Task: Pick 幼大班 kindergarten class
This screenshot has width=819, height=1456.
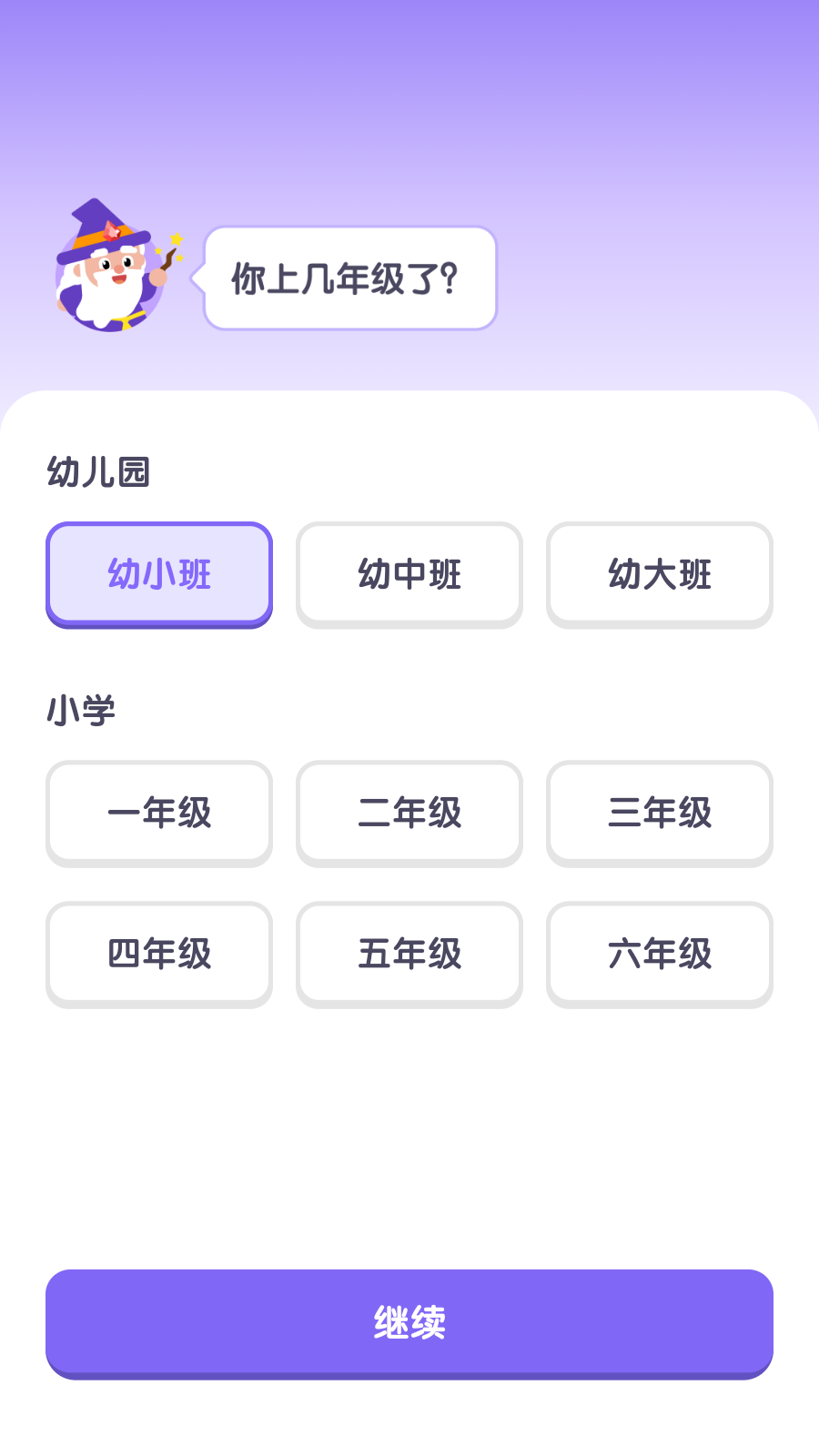Action: 659,574
